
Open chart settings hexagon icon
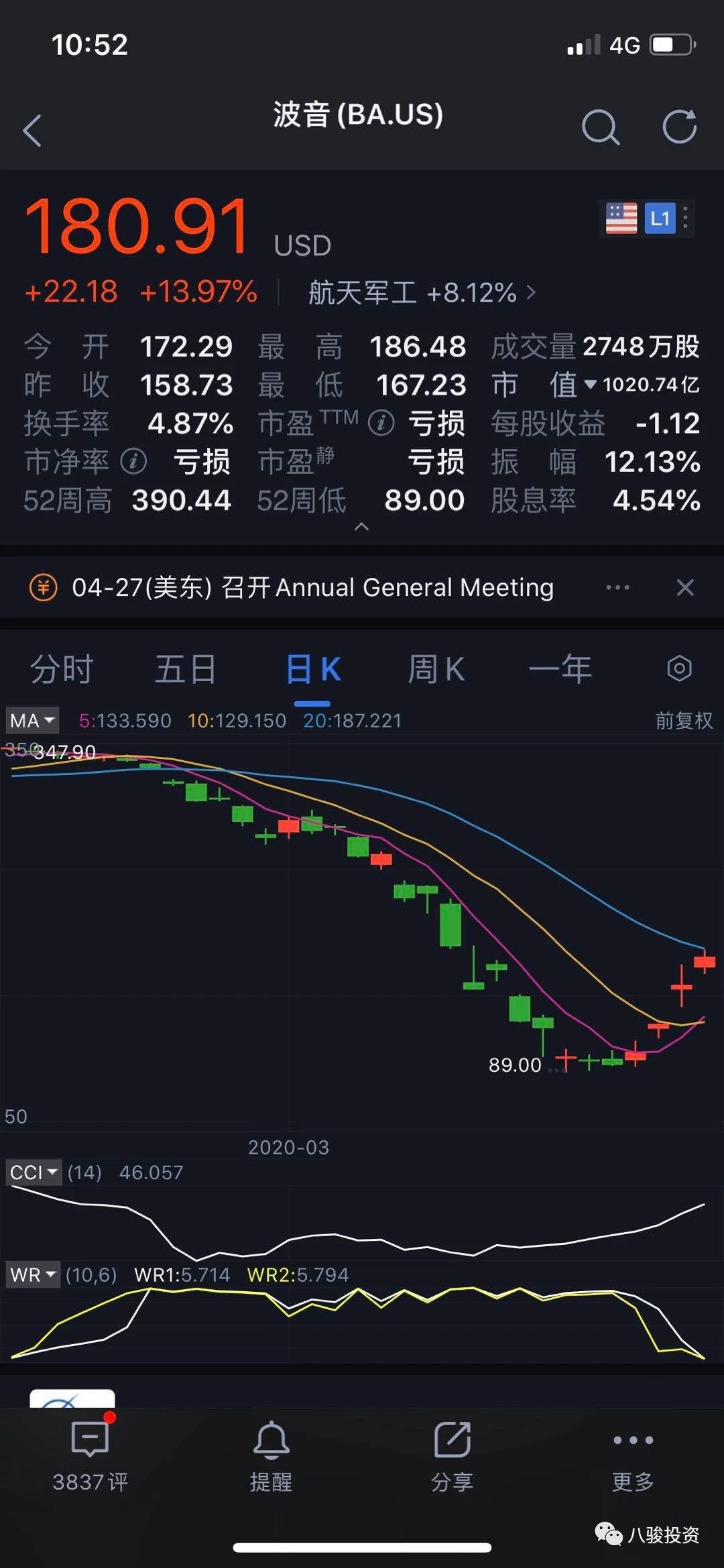pyautogui.click(x=679, y=669)
